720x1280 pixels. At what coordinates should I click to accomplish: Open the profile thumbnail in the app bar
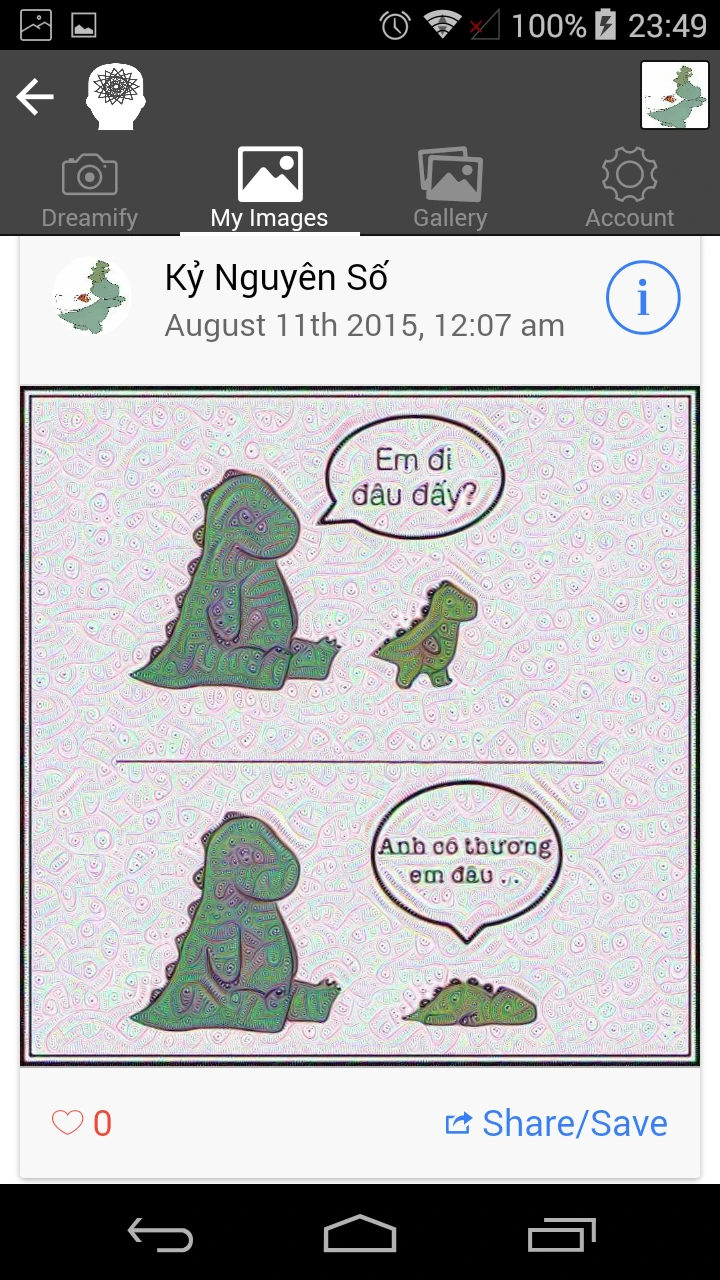tap(674, 96)
